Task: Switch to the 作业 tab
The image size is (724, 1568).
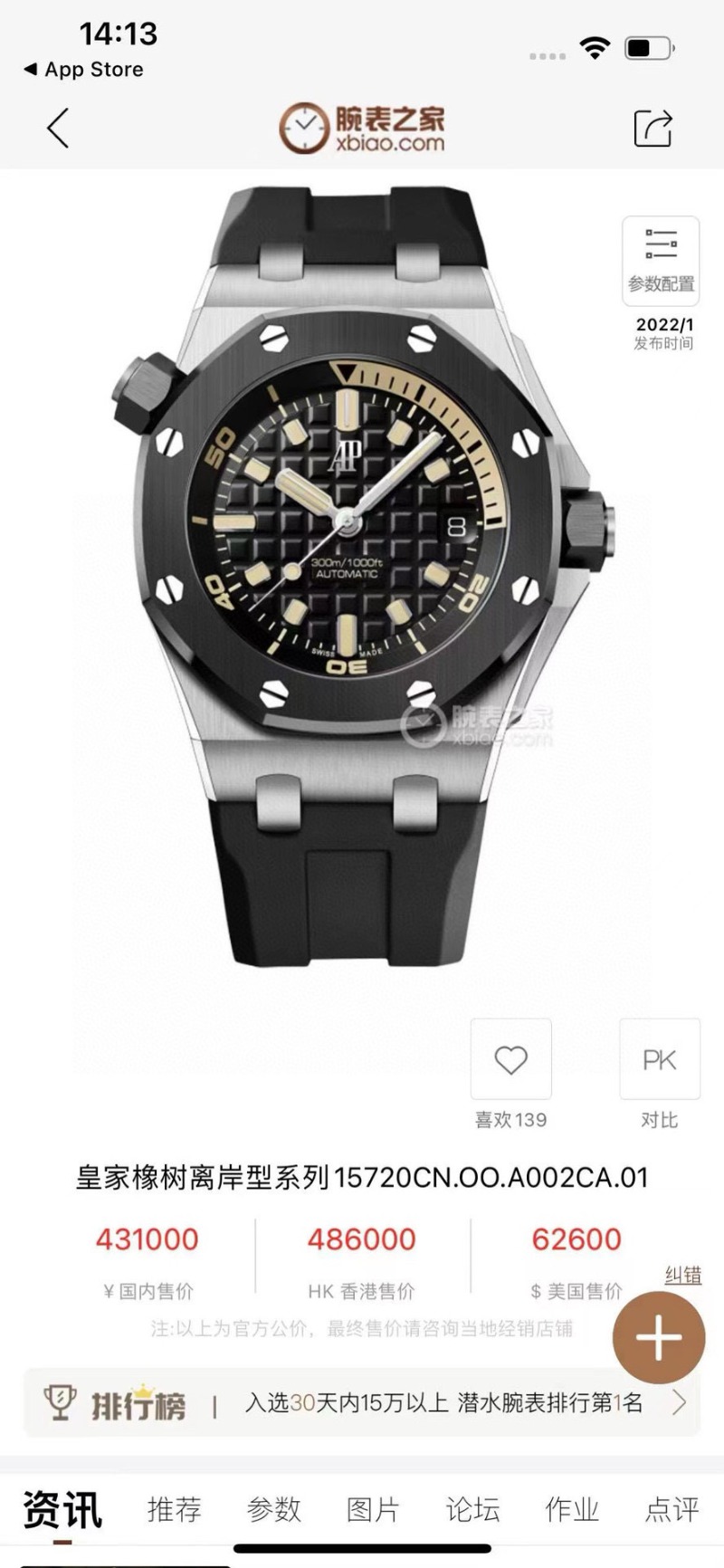Action: [572, 1509]
